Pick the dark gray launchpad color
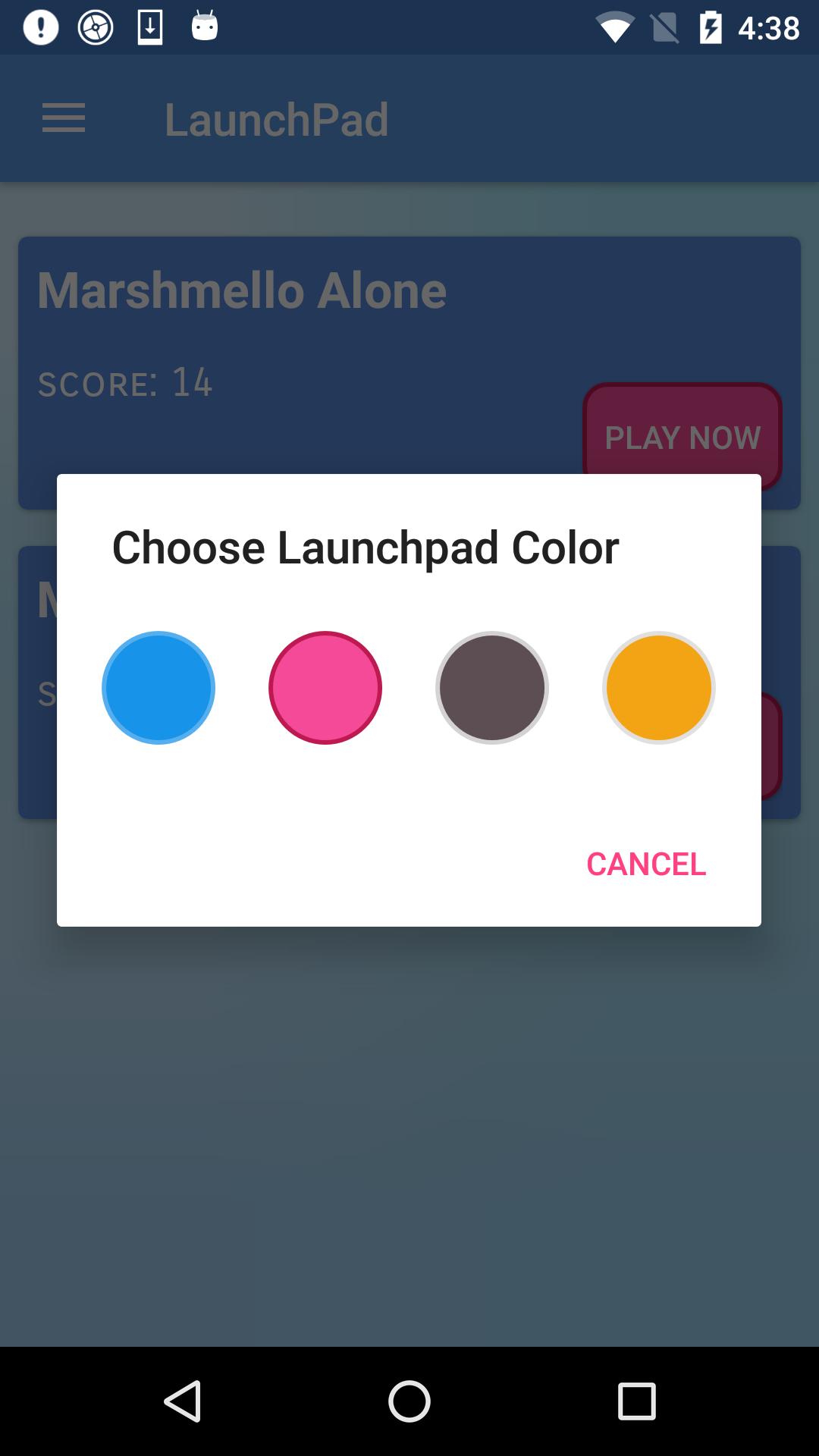Image resolution: width=819 pixels, height=1456 pixels. pyautogui.click(x=492, y=688)
